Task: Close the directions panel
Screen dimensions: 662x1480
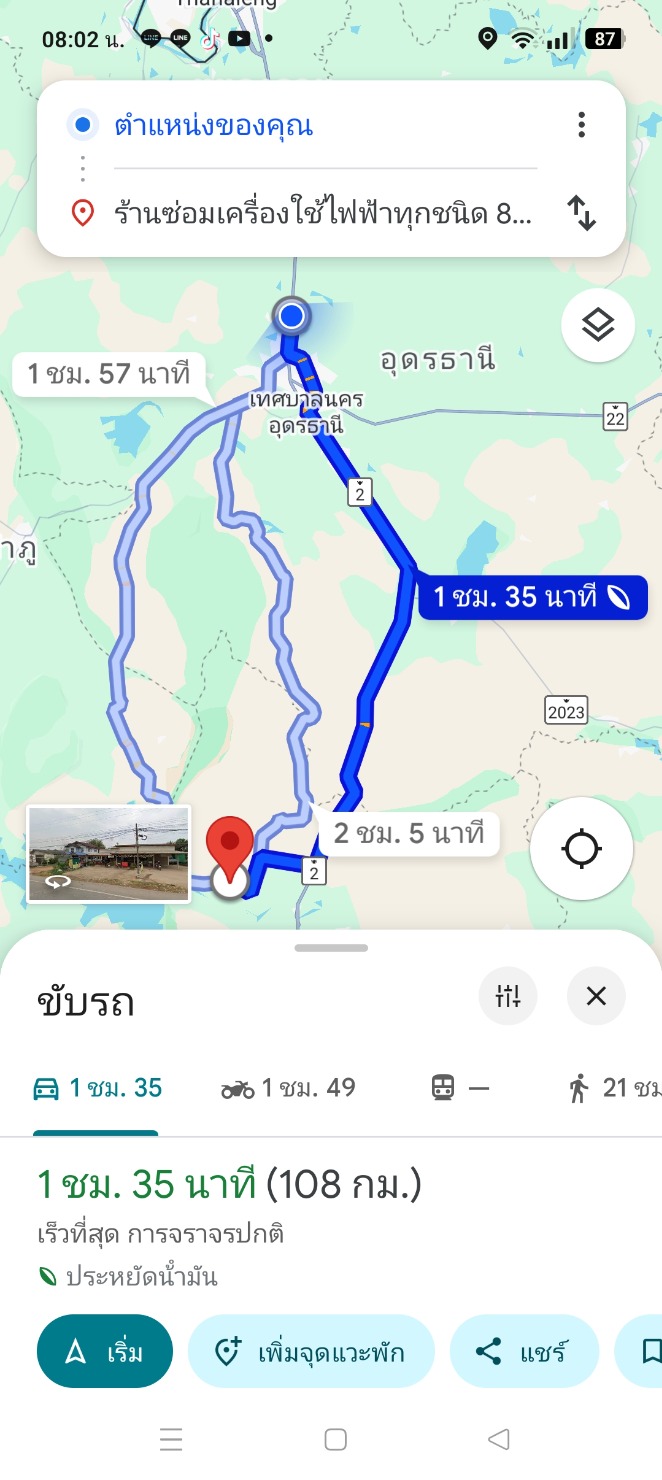Action: [x=596, y=996]
